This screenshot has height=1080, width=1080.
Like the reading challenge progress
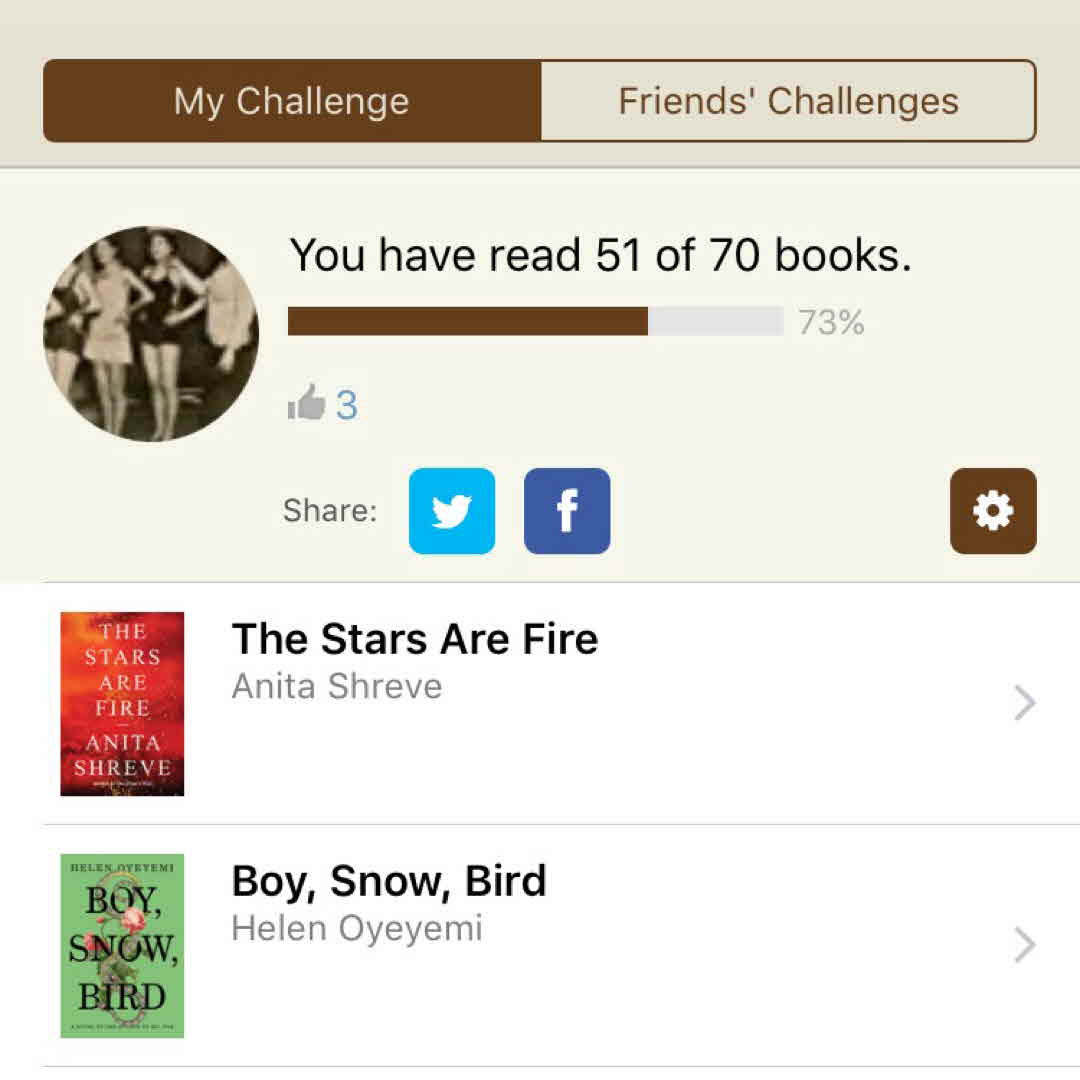point(307,404)
